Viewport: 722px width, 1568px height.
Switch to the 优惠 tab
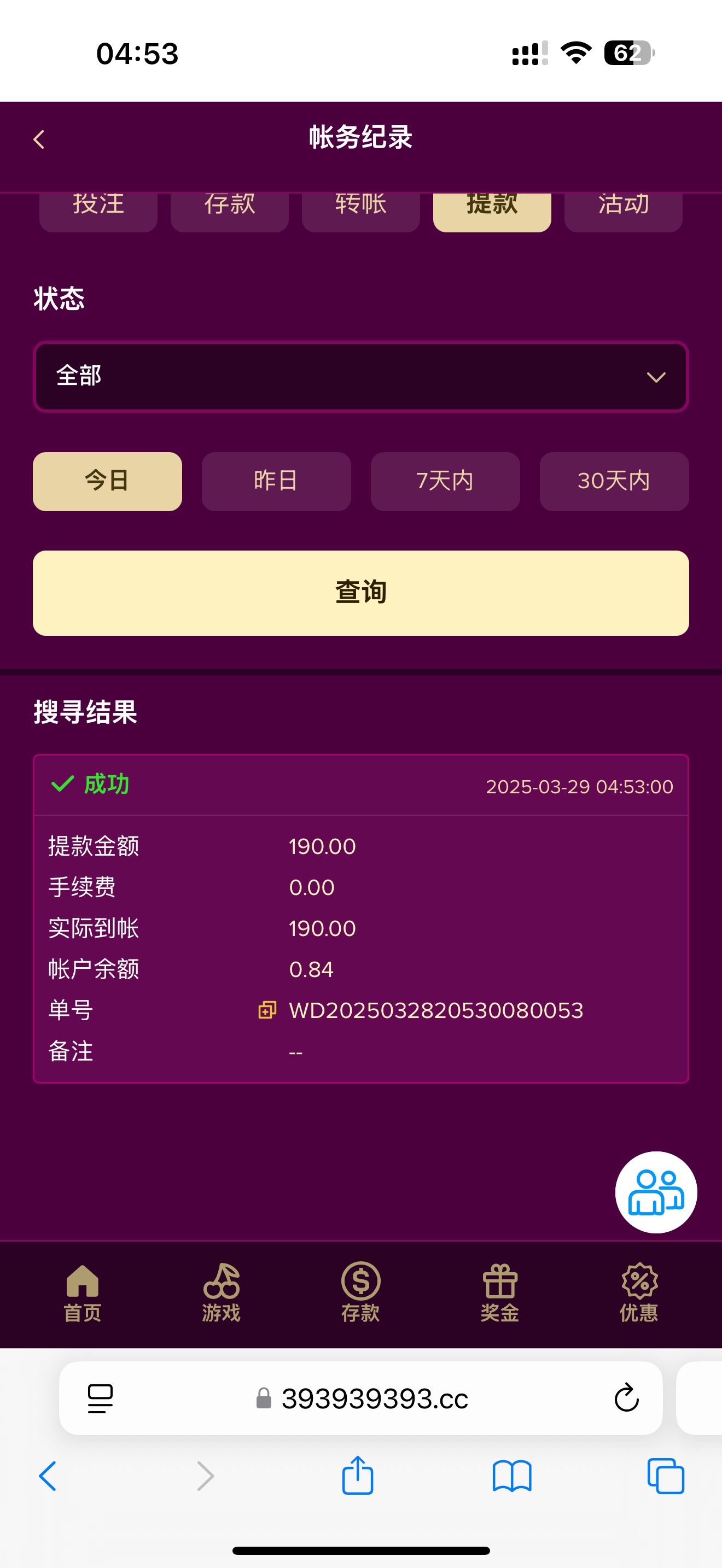(639, 1293)
